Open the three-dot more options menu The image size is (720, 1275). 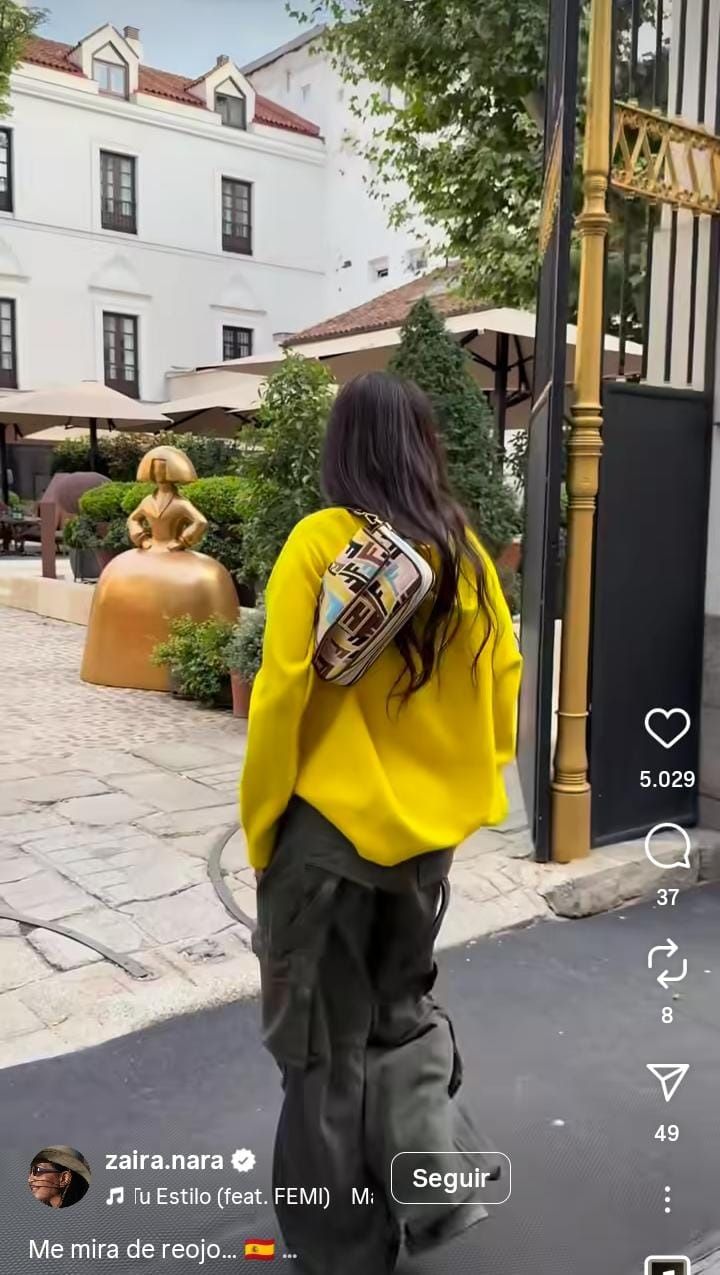click(x=667, y=1199)
